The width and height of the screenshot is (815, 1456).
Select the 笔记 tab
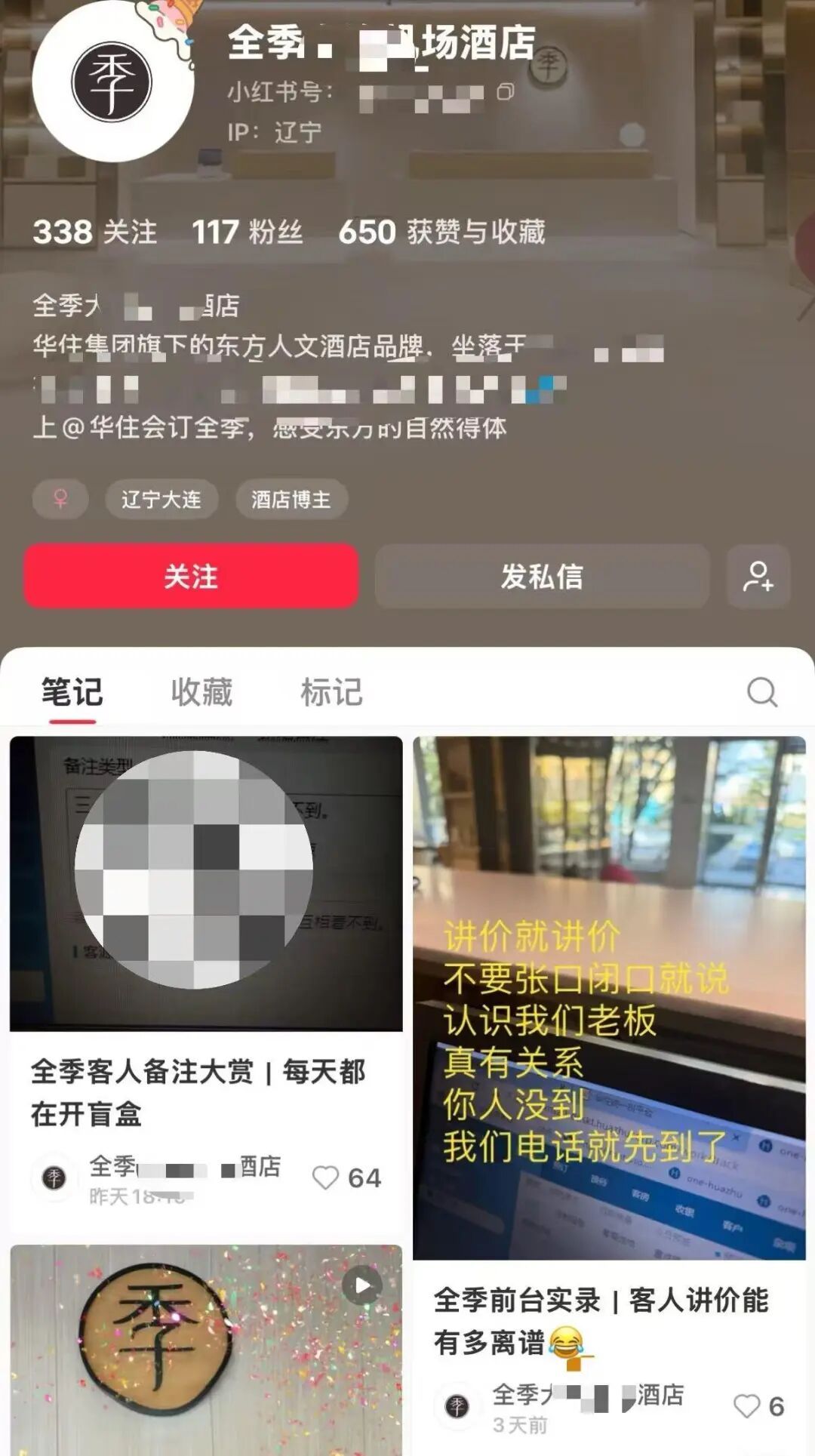click(x=72, y=691)
